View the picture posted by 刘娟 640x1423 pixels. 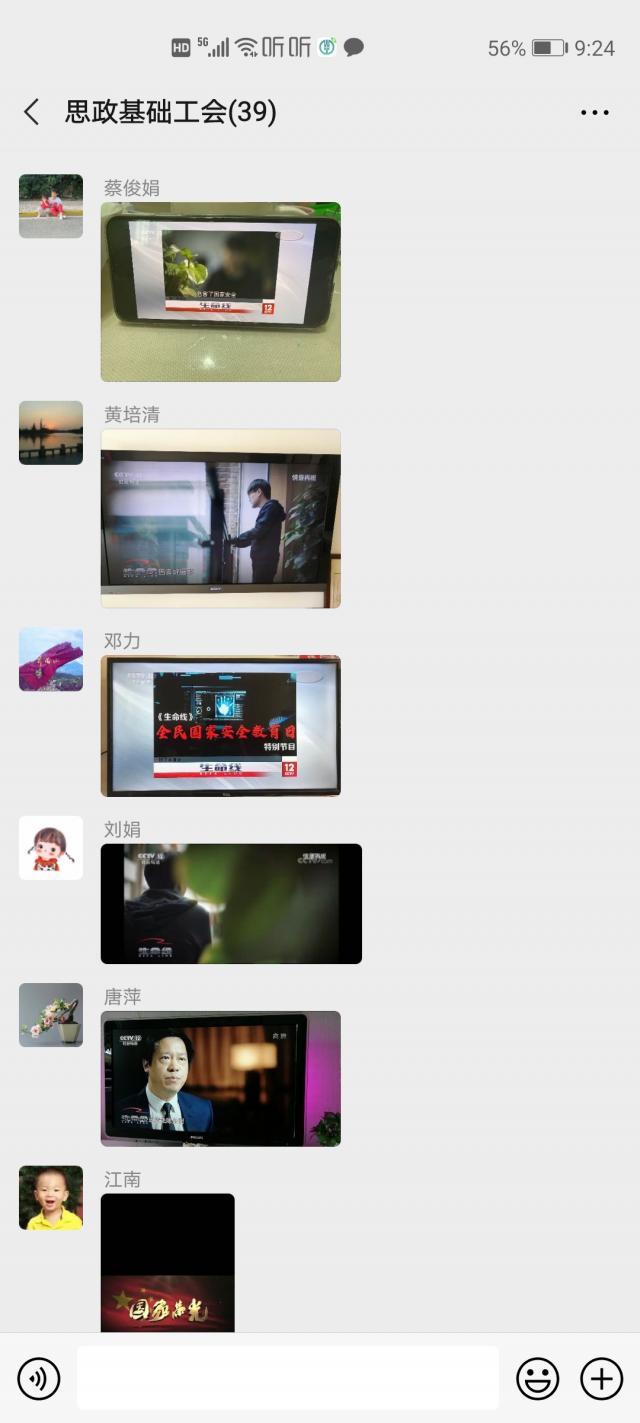[x=231, y=904]
